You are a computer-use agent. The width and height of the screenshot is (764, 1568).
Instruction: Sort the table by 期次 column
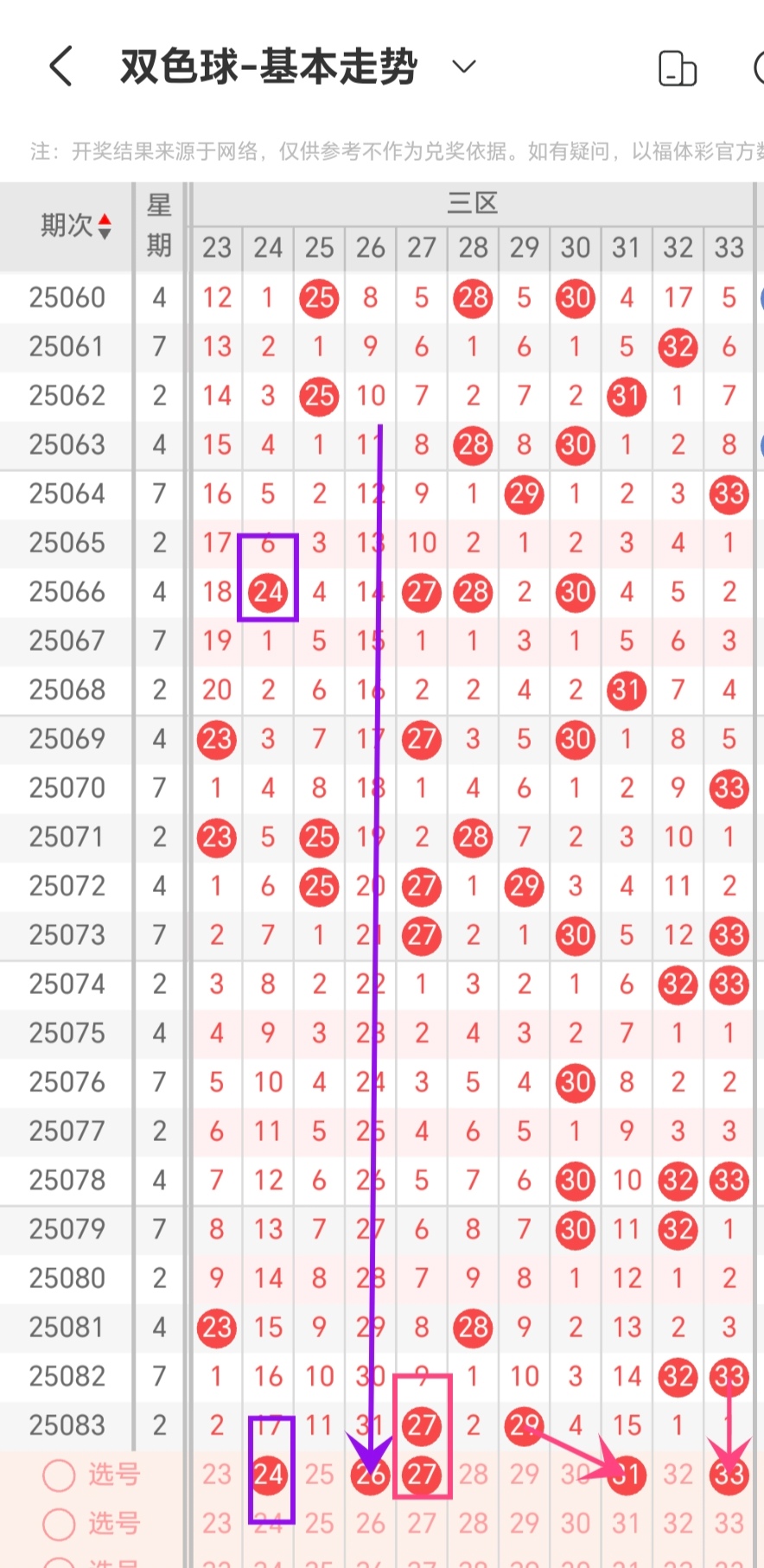(x=76, y=226)
